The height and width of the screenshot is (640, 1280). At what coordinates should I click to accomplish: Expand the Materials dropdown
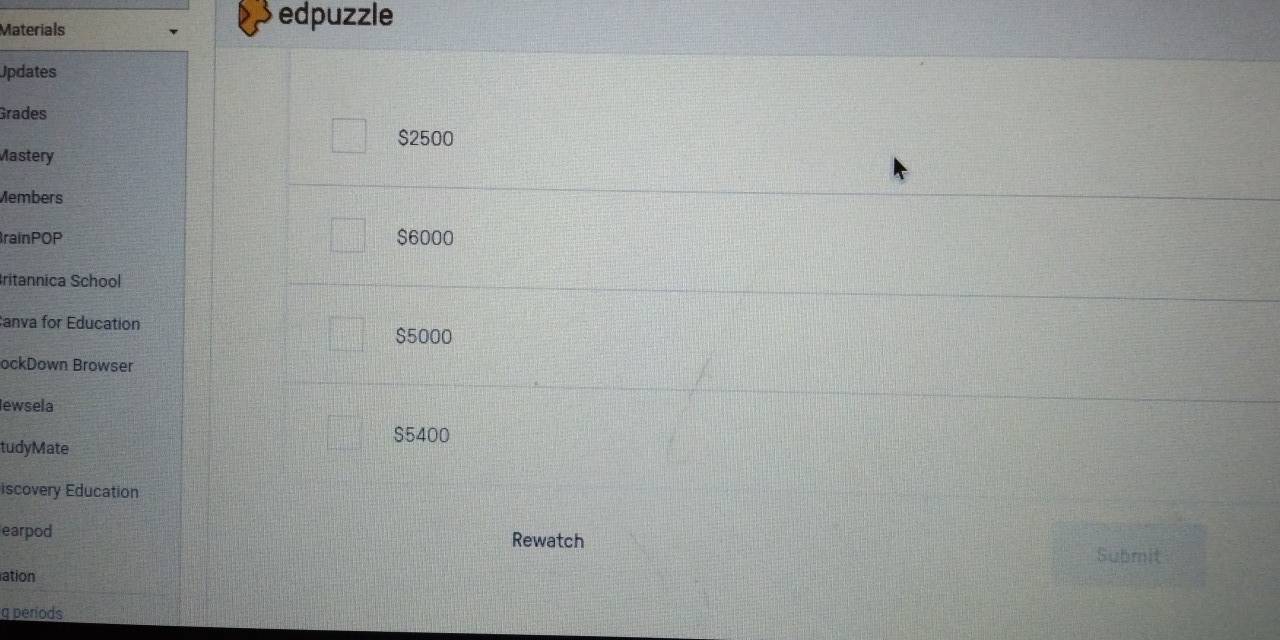click(x=173, y=31)
